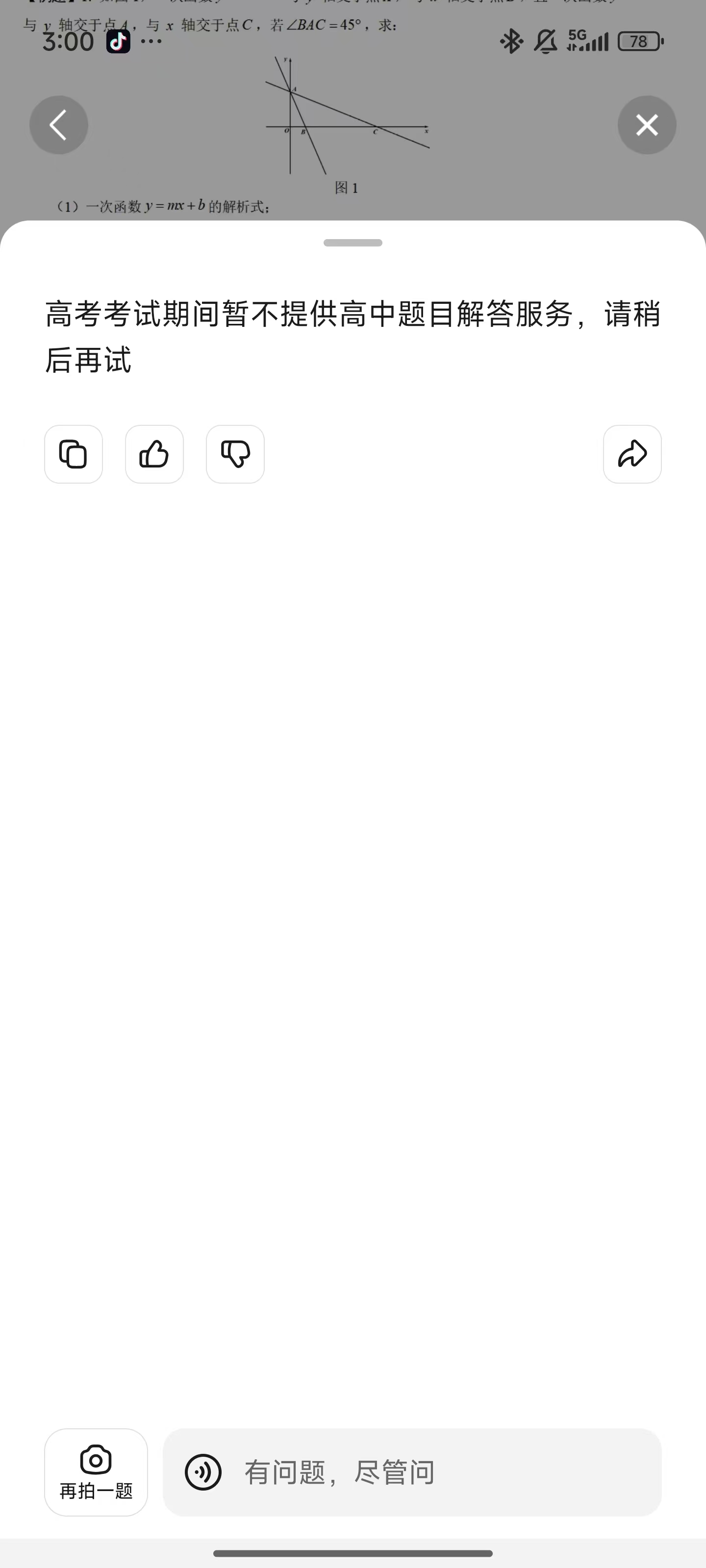
Task: Close the answer panel with the X
Action: click(x=646, y=125)
